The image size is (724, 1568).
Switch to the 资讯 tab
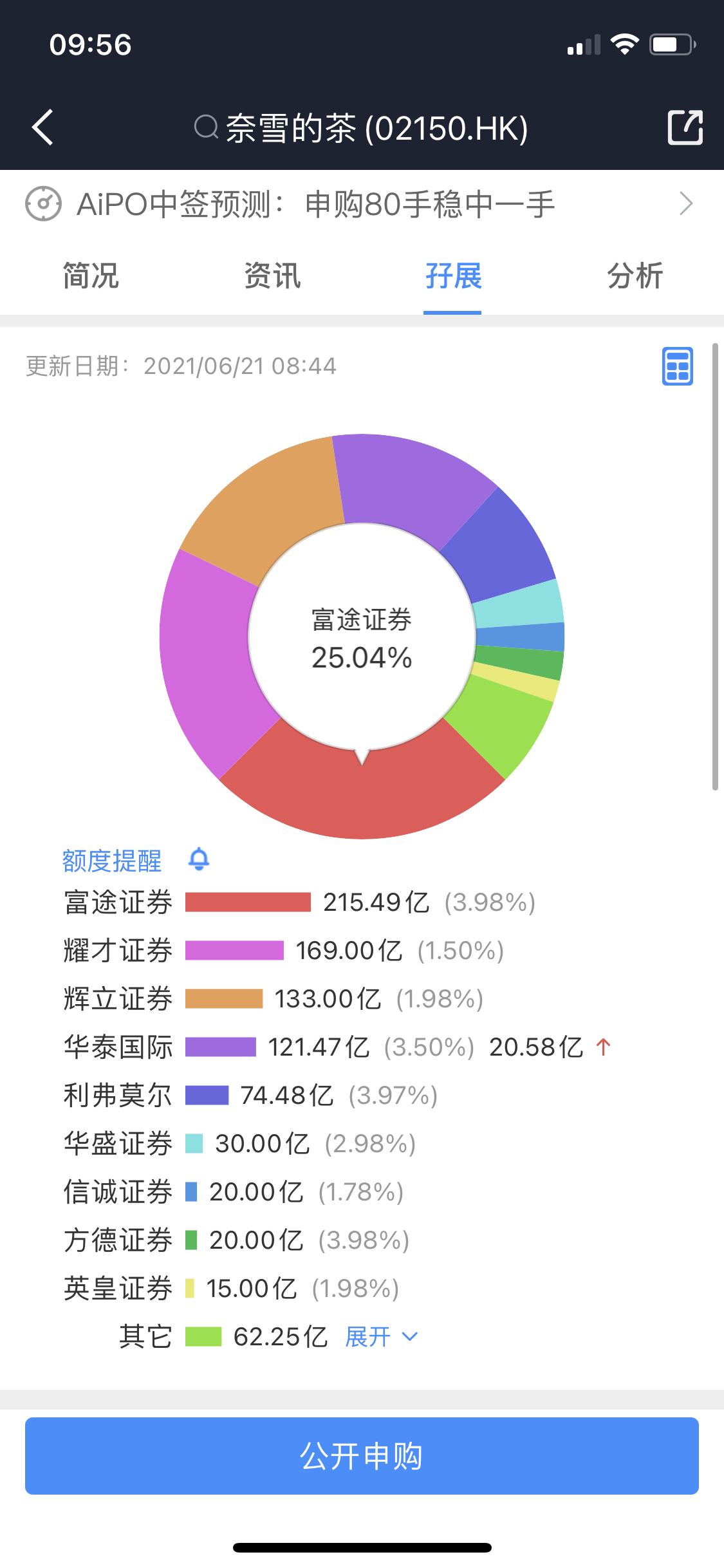(272, 276)
